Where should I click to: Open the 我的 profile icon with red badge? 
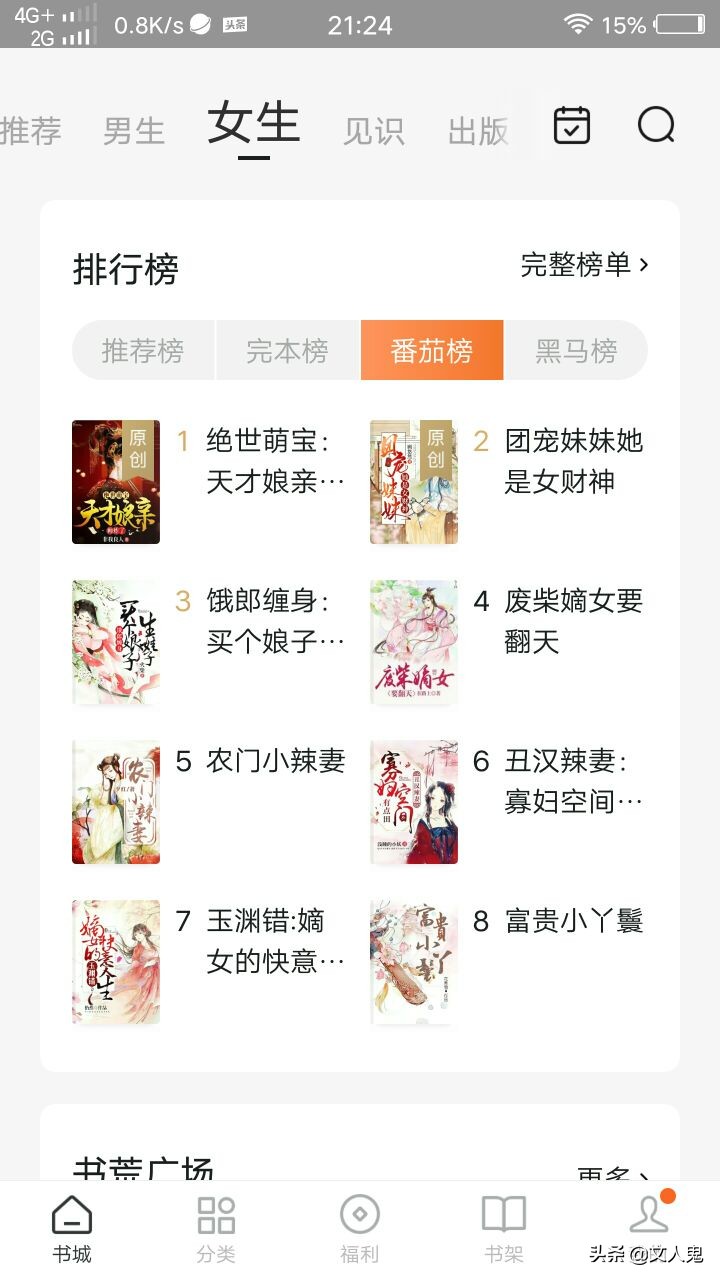click(x=648, y=1222)
